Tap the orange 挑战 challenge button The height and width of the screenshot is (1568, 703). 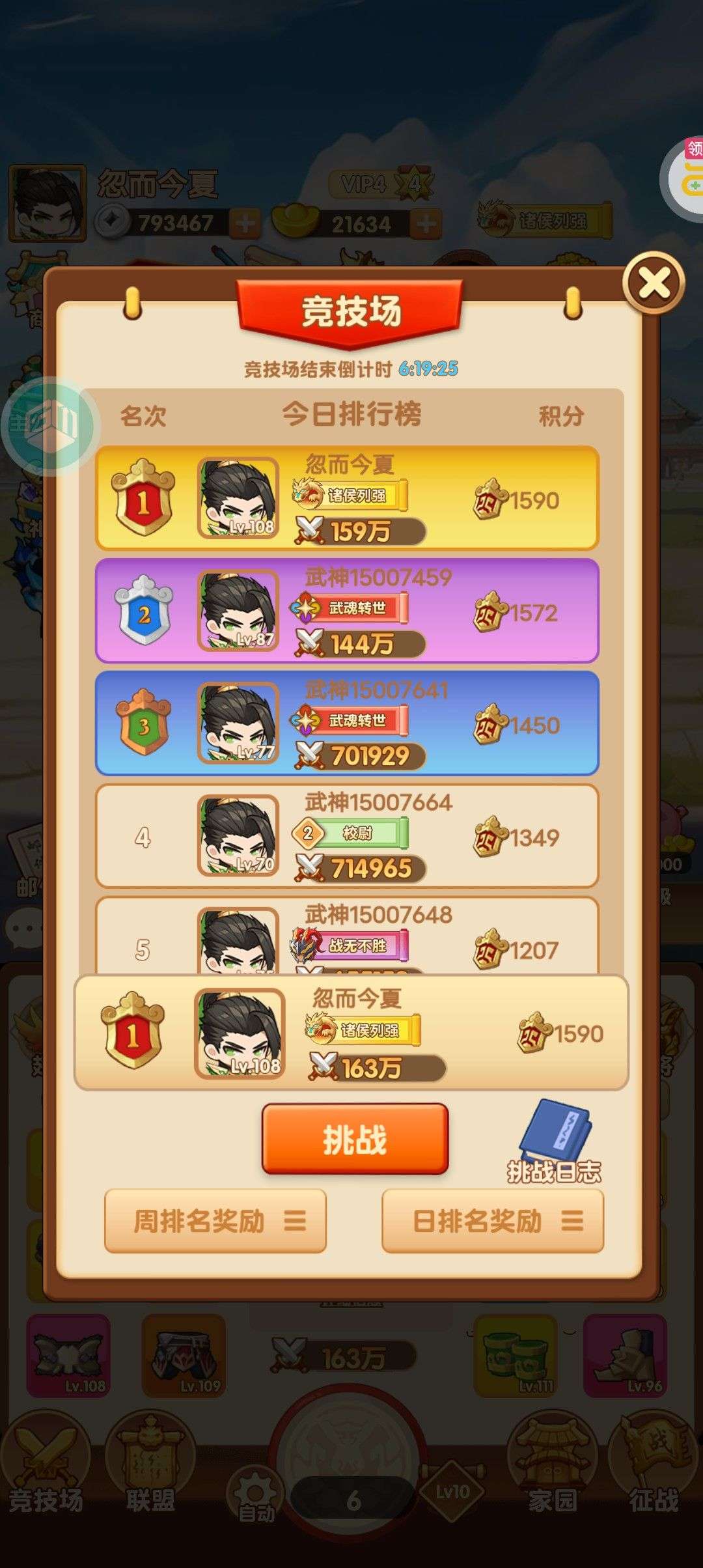click(x=355, y=1139)
